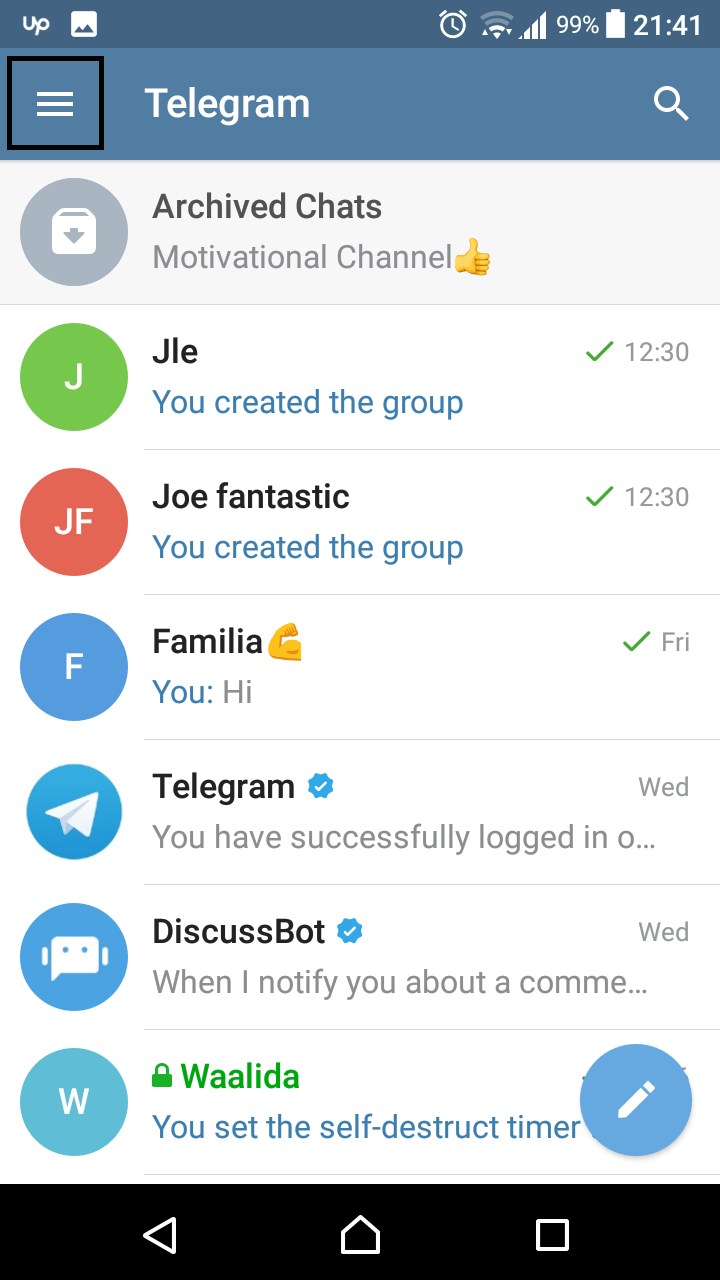Screen dimensions: 720x1280
Task: Open the hamburger navigation drawer menu
Action: coord(55,104)
